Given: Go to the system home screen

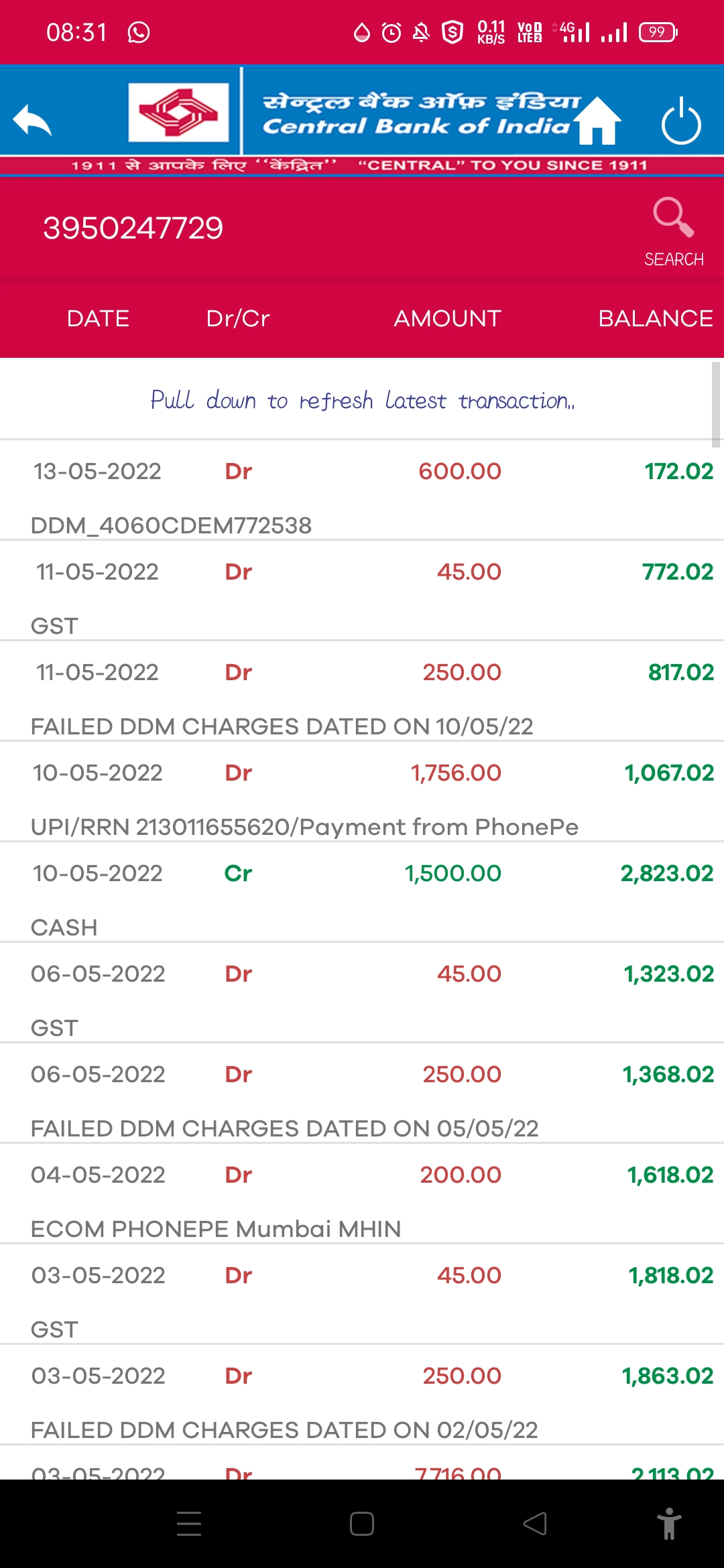Looking at the screenshot, I should pyautogui.click(x=362, y=1523).
